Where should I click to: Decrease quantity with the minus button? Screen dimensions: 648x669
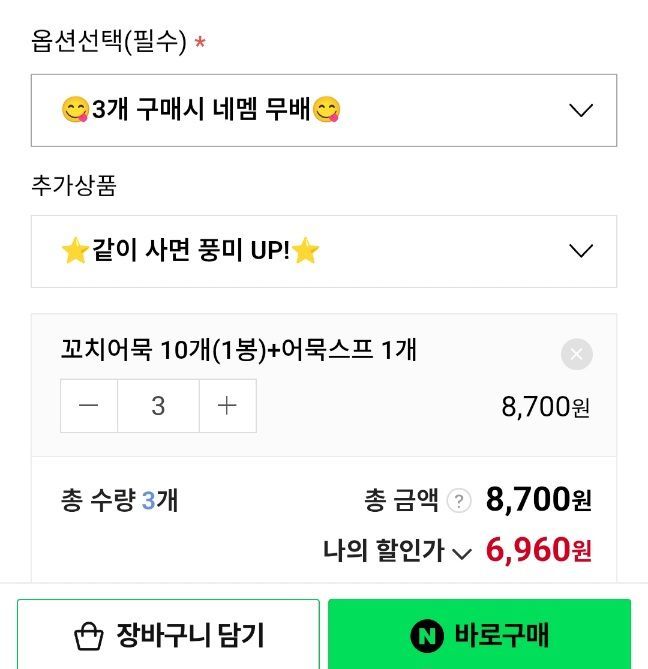[89, 406]
